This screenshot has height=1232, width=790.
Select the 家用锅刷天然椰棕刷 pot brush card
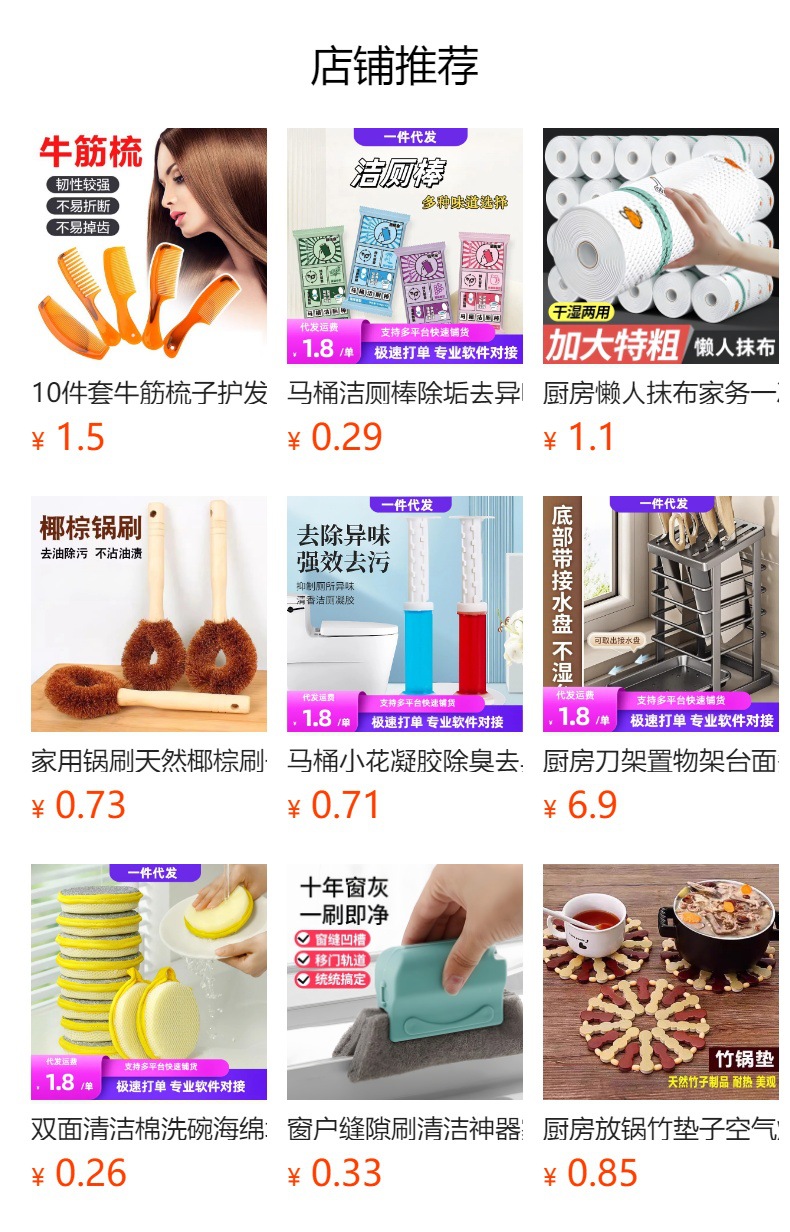tap(149, 660)
